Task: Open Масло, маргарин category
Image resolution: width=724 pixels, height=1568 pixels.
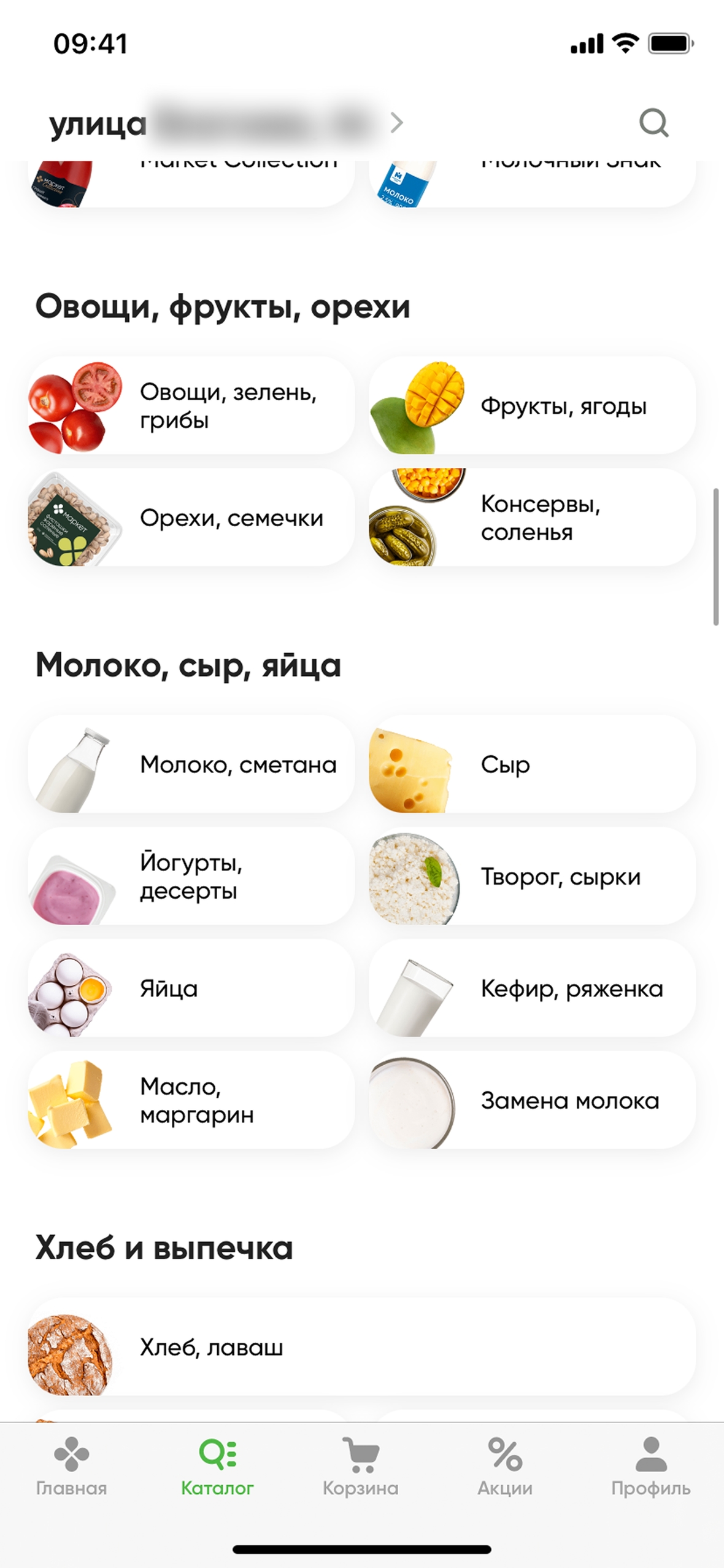Action: [x=191, y=1100]
